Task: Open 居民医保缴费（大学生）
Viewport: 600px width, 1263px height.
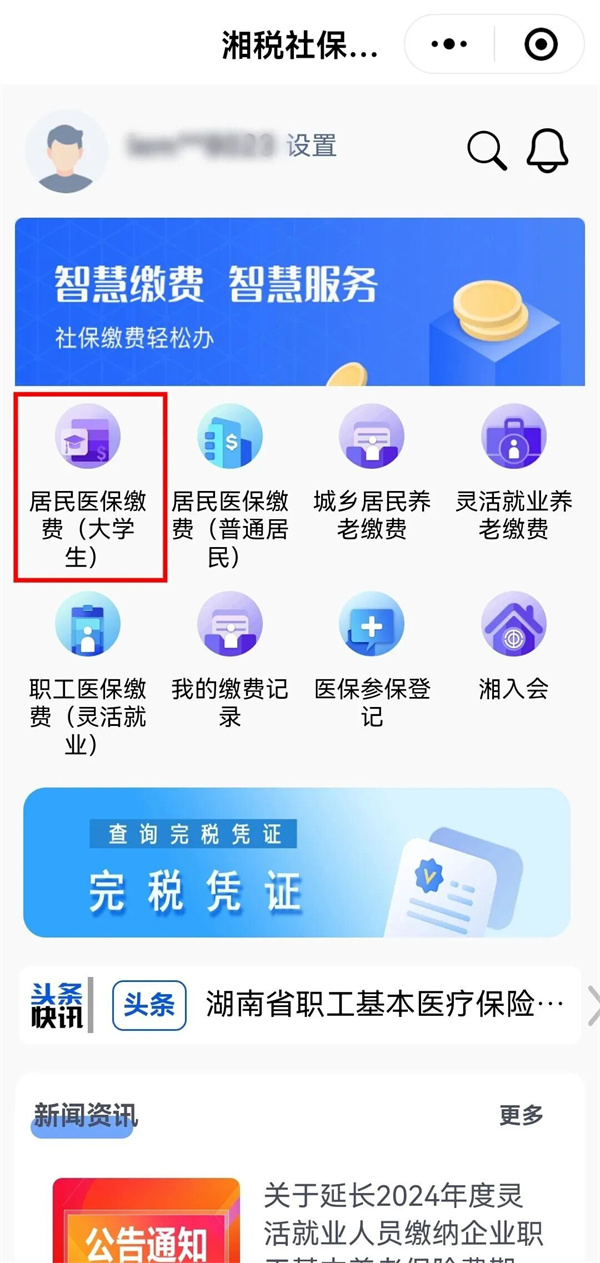Action: tap(89, 485)
